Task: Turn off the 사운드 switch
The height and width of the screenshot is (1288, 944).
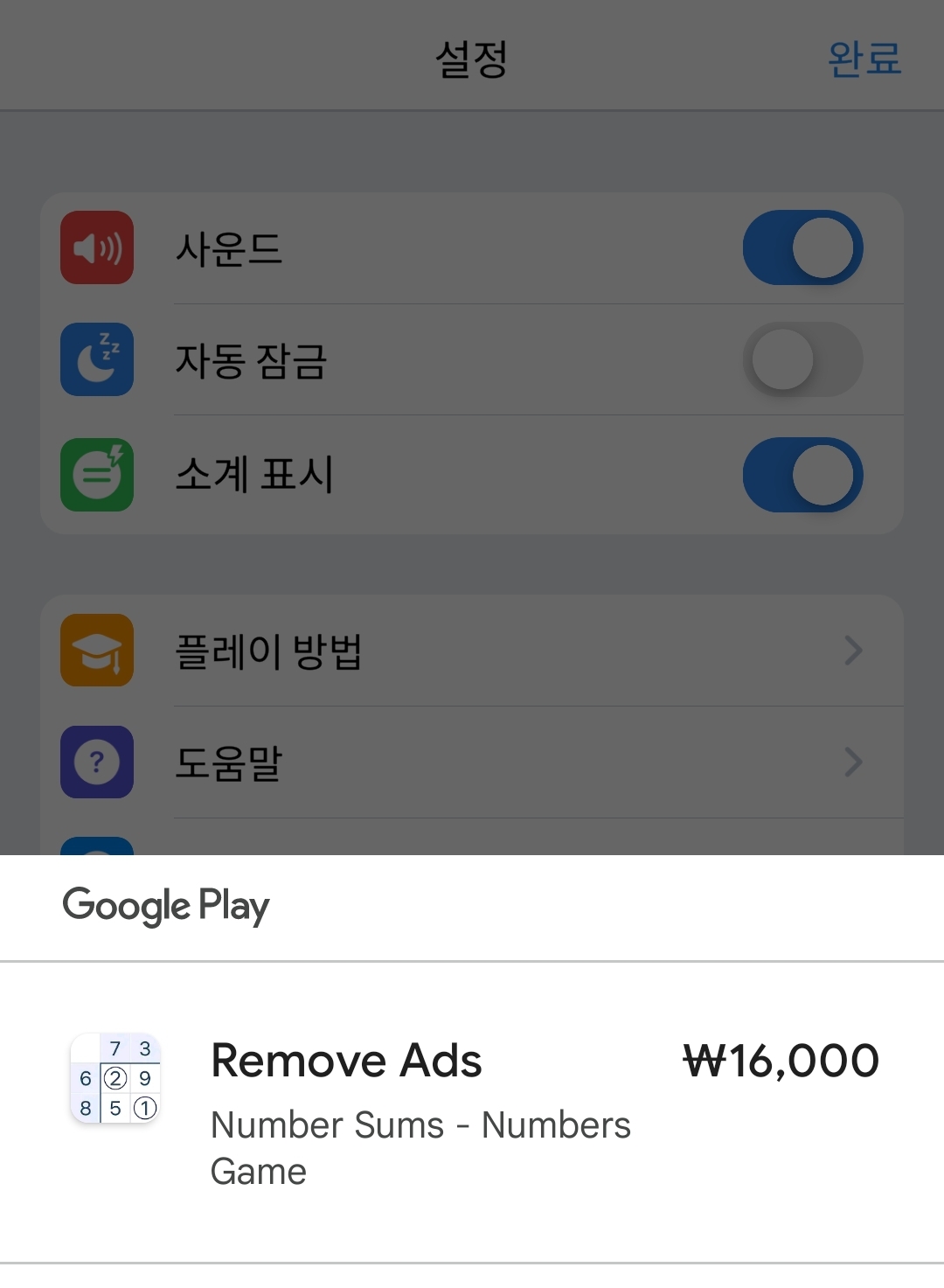Action: coord(802,248)
